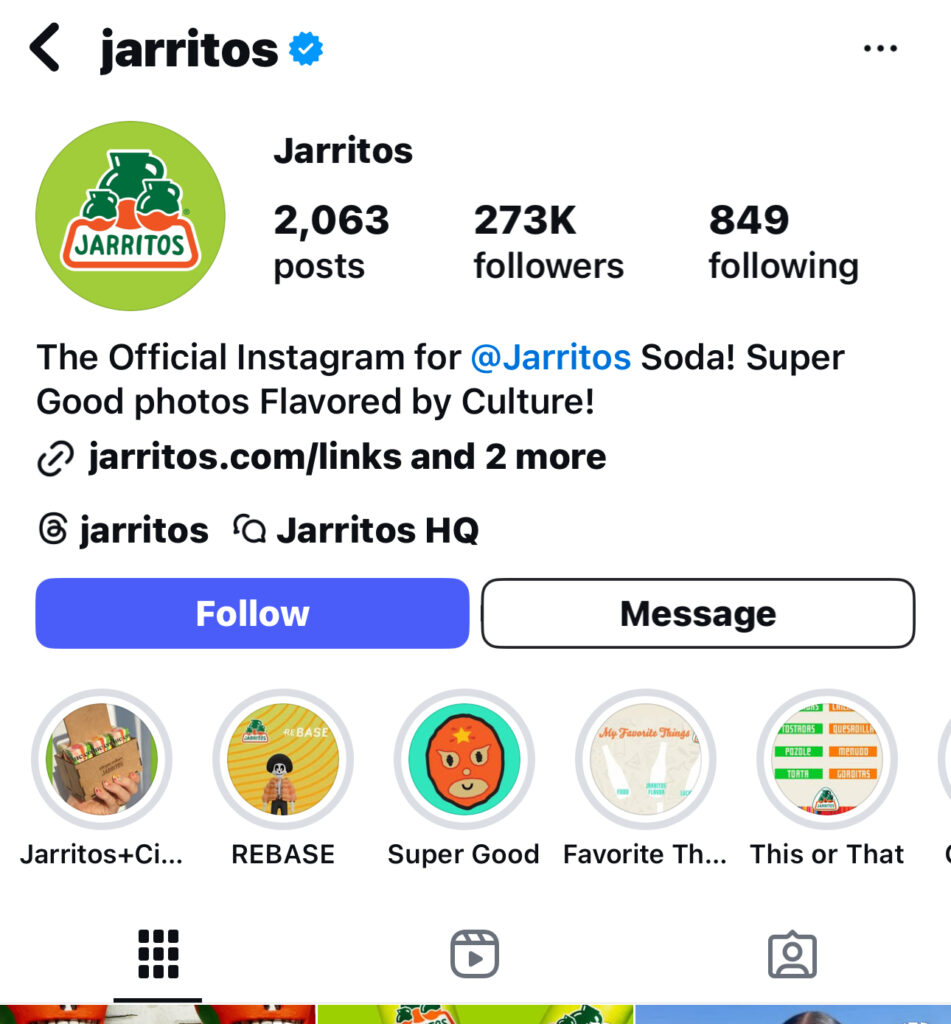Viewport: 951px width, 1024px height.
Task: Follow the Jarritos account
Action: click(252, 613)
